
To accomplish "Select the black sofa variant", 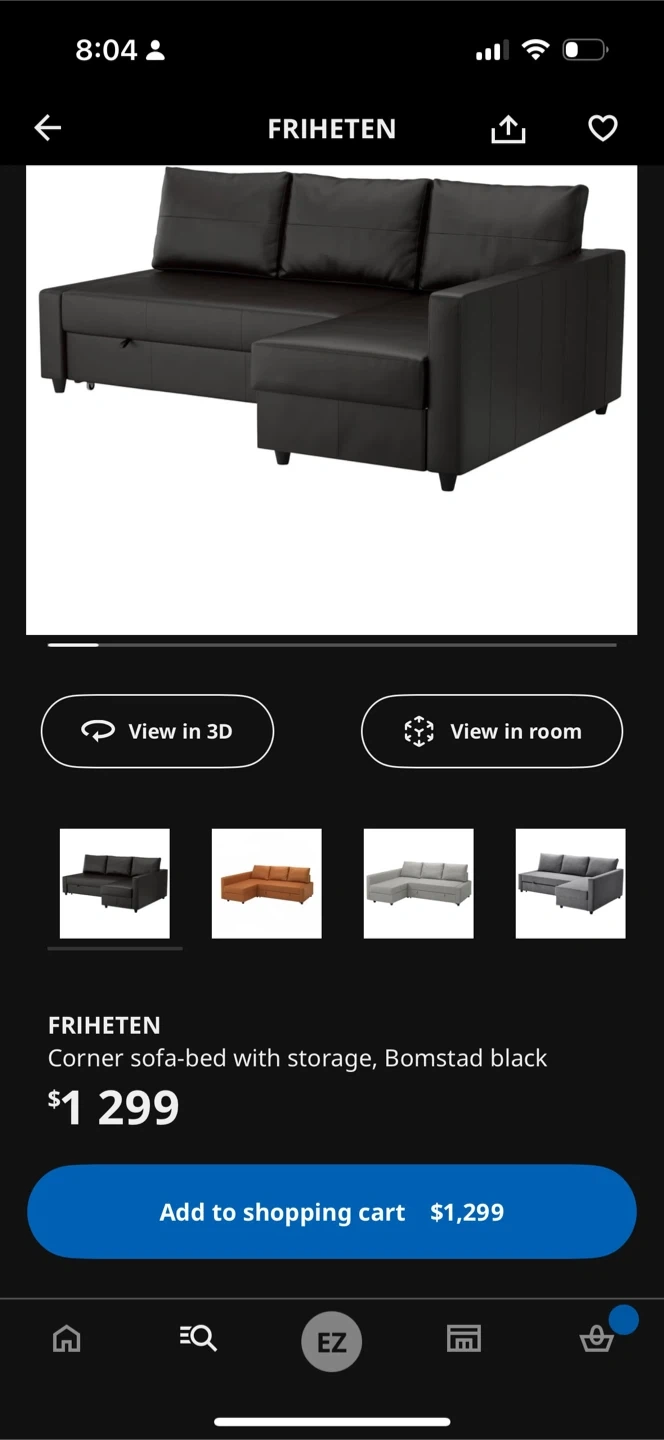I will (115, 883).
